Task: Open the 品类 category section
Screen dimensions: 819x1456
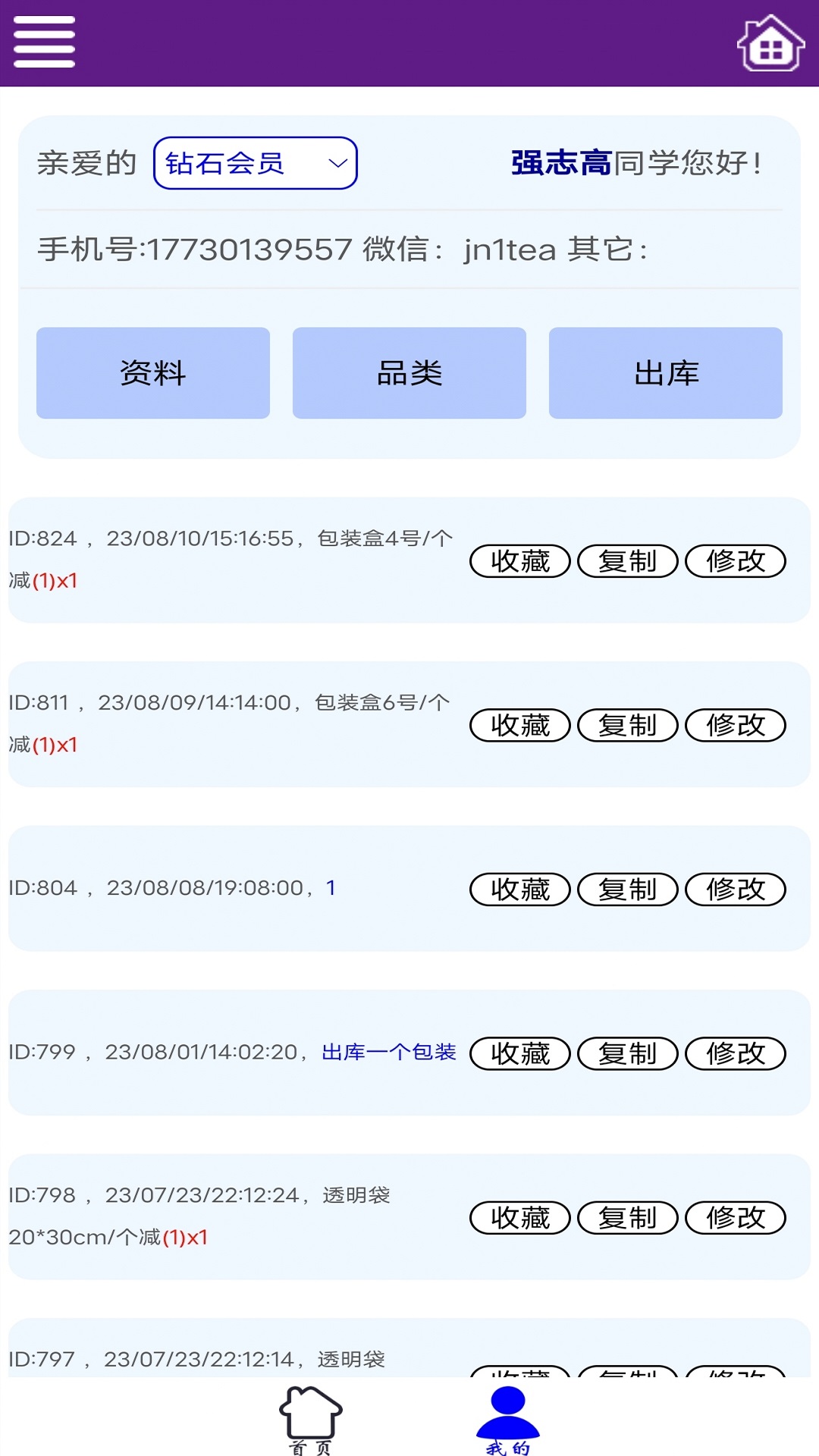Action: 409,373
